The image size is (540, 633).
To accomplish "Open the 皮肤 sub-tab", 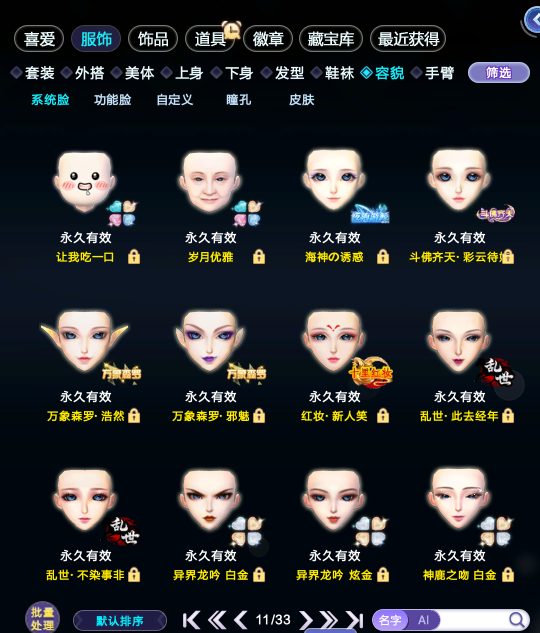I will click(301, 100).
